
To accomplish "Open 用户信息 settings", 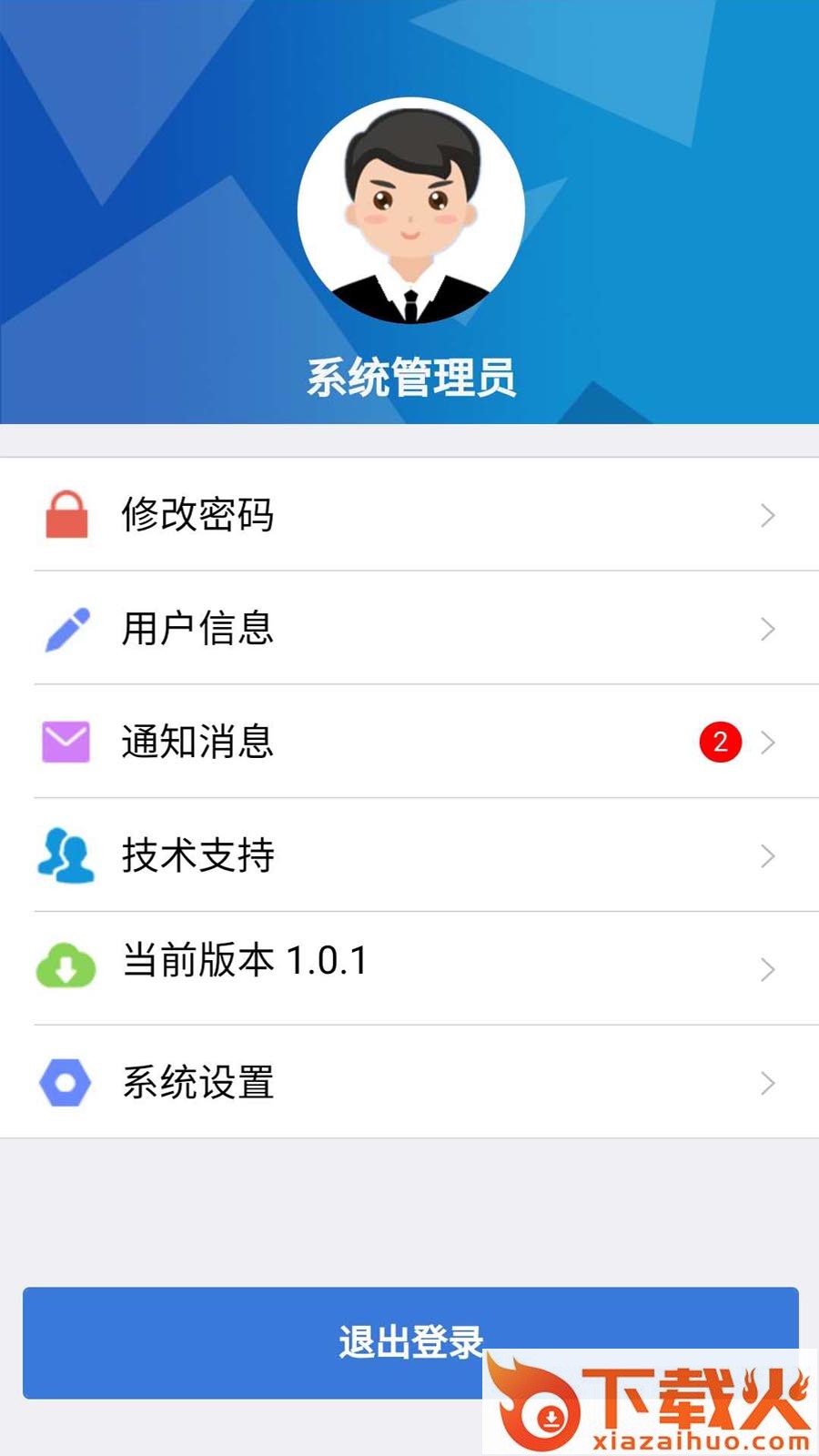I will tap(409, 629).
